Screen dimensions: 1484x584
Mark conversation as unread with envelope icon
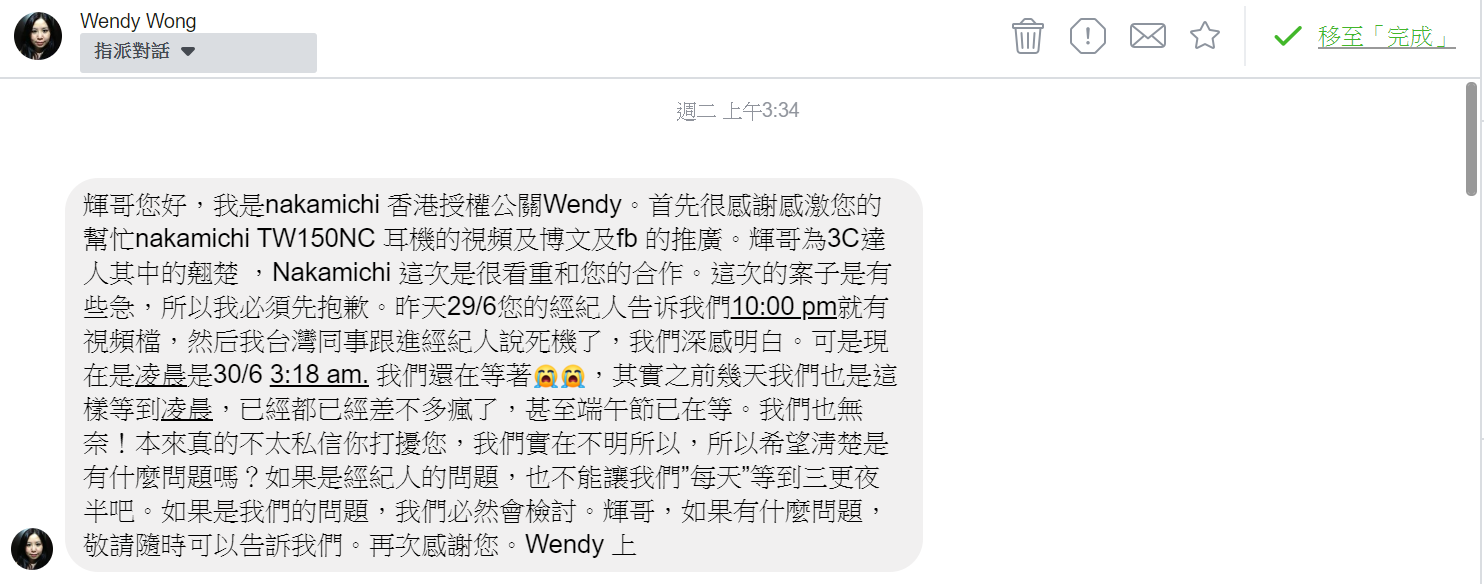(1147, 37)
